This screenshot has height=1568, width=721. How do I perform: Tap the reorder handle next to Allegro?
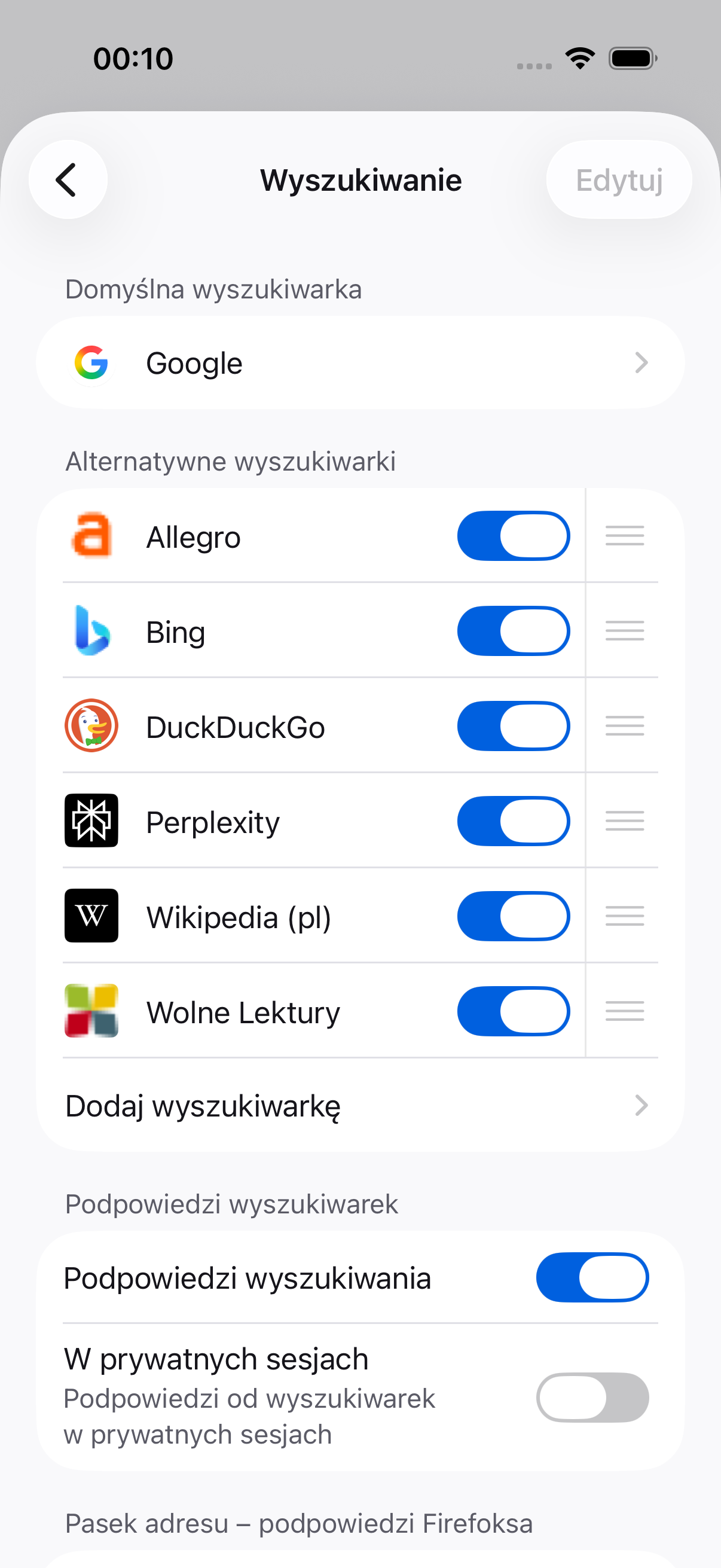(624, 536)
